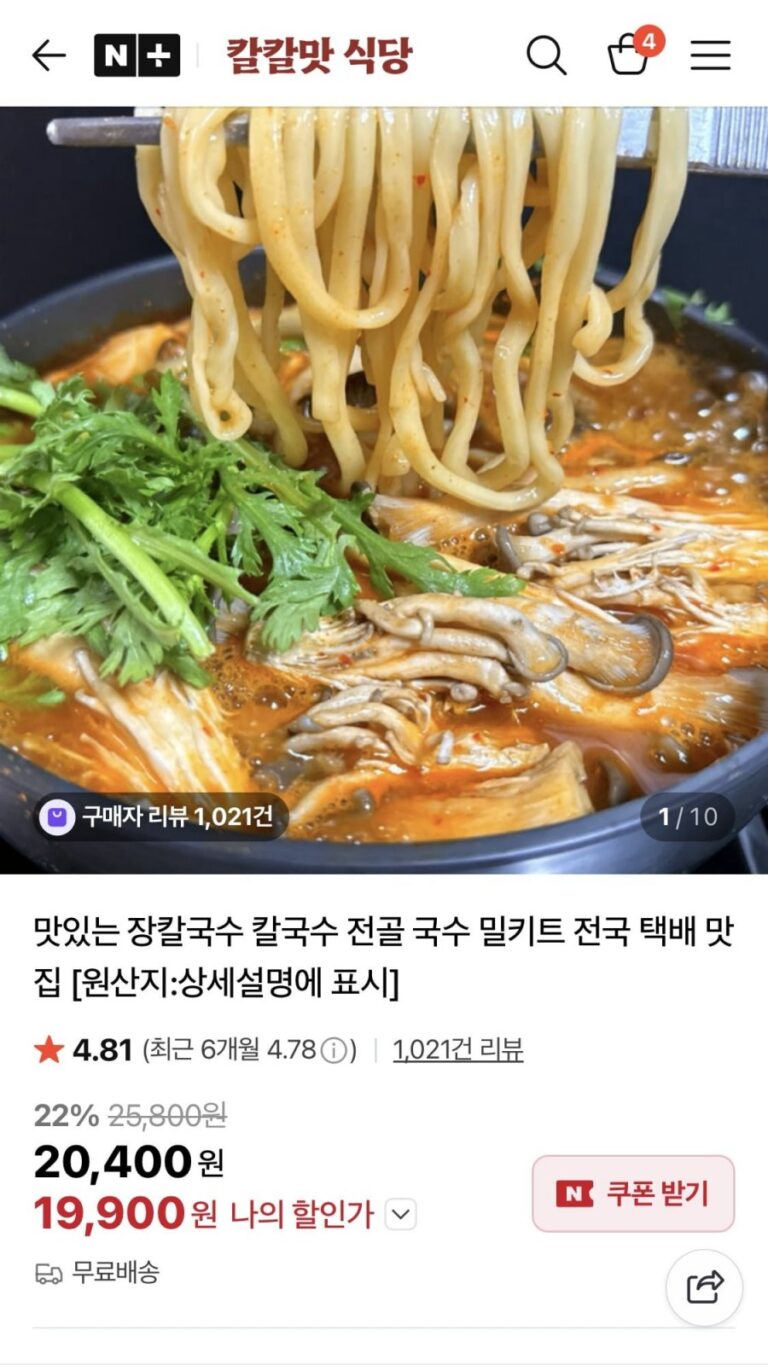This screenshot has width=768, height=1365.
Task: Open the shopping cart
Action: pyautogui.click(x=630, y=54)
